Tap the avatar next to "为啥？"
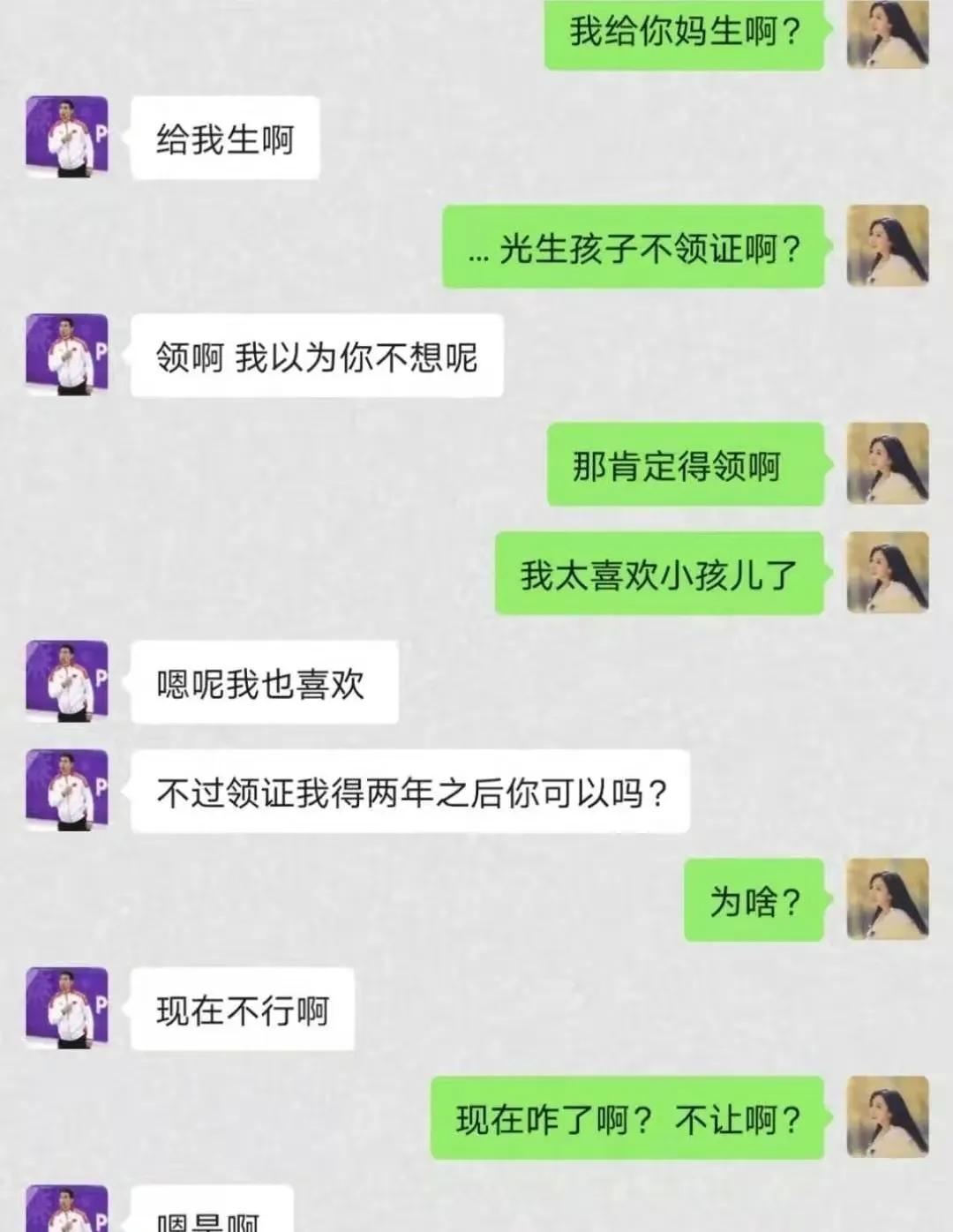This screenshot has width=953, height=1232. pyautogui.click(x=888, y=899)
